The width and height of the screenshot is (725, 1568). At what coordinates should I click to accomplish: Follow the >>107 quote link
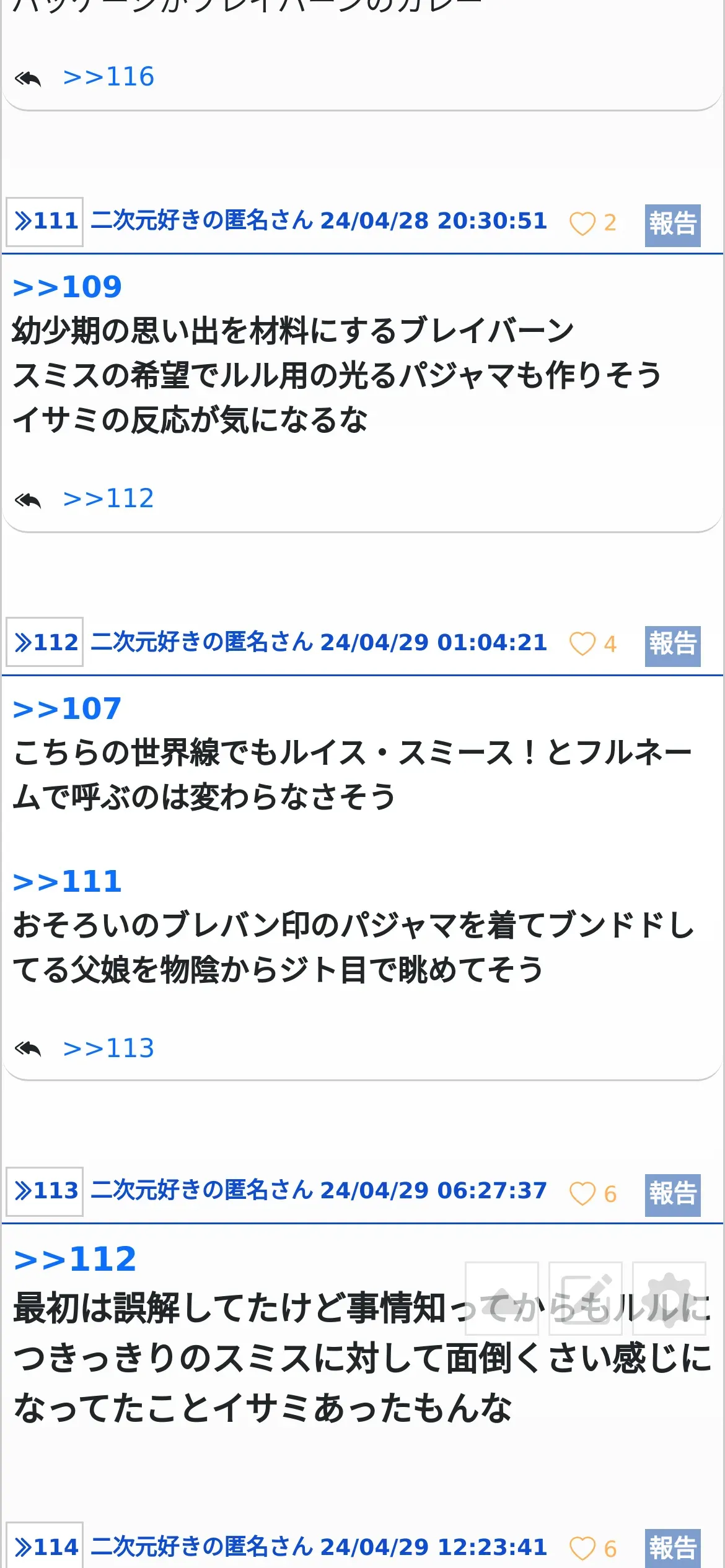67,708
